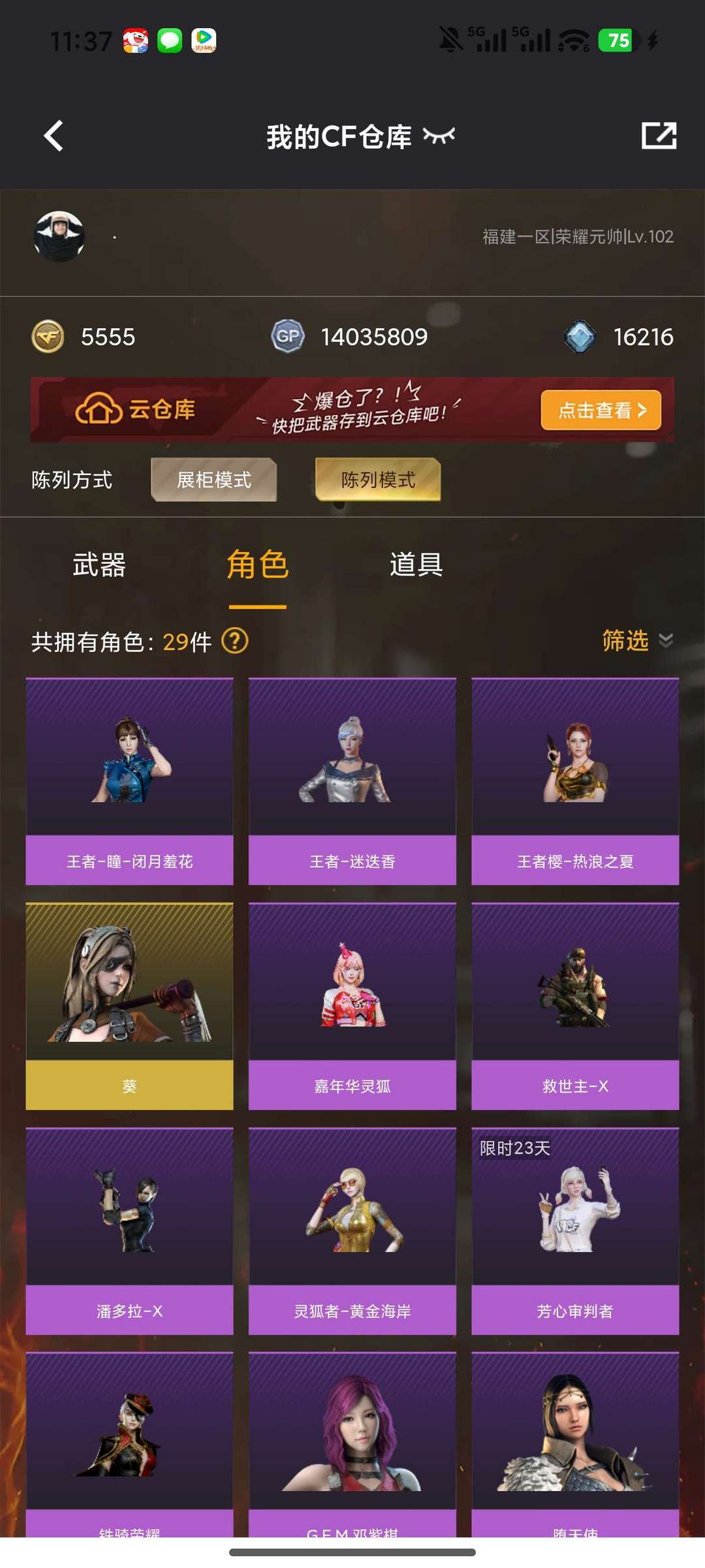
Task: Go back using the top-left arrow
Action: (x=54, y=136)
